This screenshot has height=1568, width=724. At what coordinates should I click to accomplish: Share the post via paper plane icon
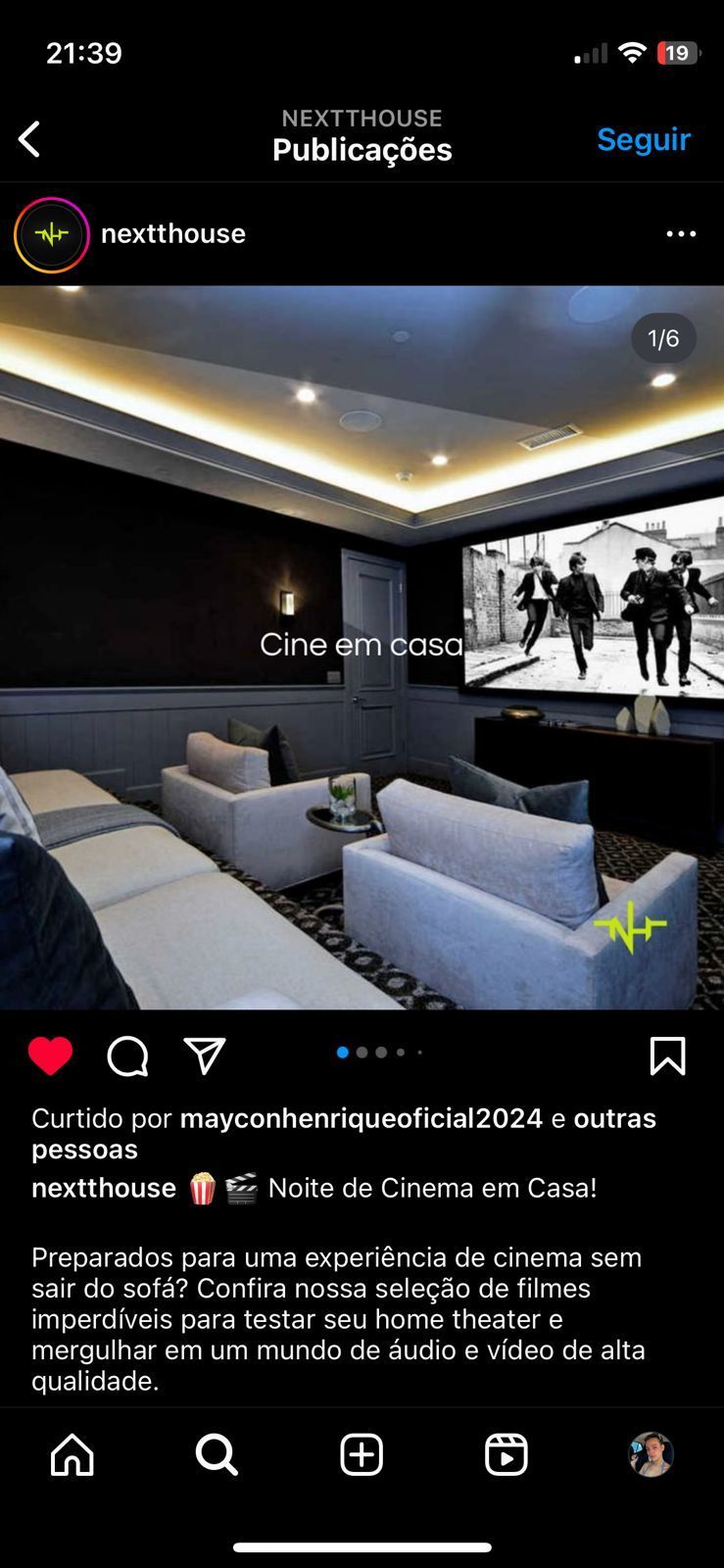pos(205,1056)
